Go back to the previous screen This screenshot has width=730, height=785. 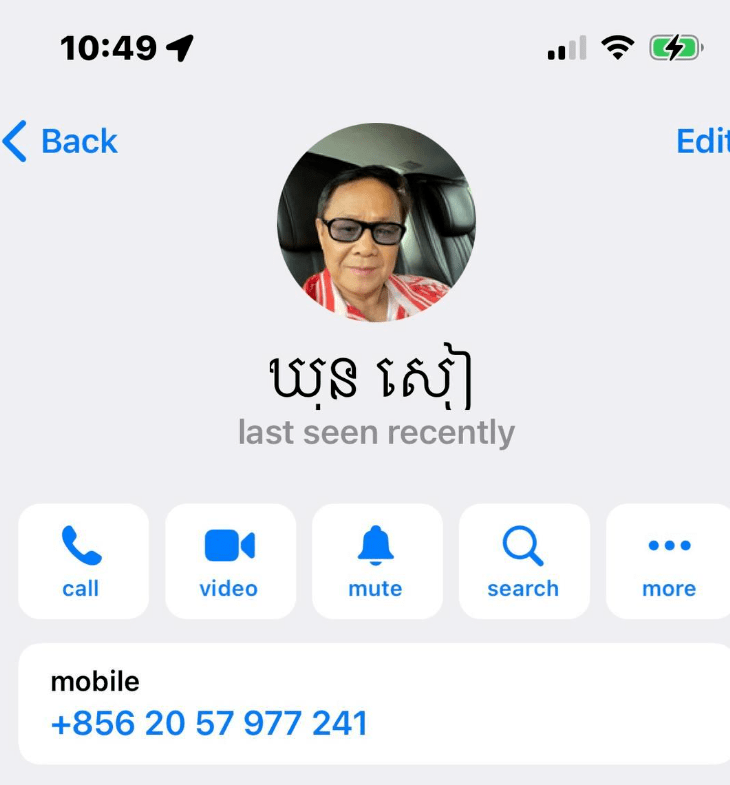(60, 142)
